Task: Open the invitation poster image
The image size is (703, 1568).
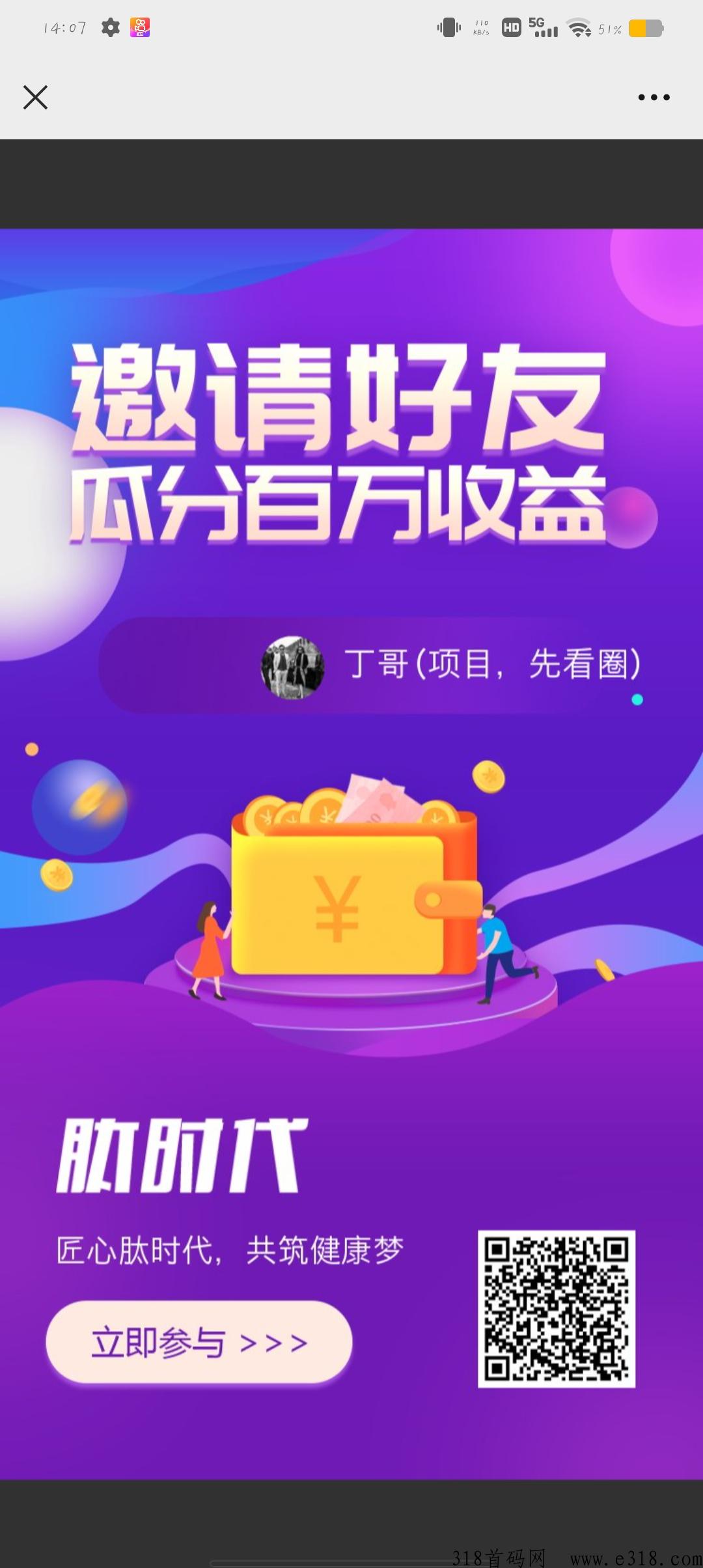Action: (351, 853)
